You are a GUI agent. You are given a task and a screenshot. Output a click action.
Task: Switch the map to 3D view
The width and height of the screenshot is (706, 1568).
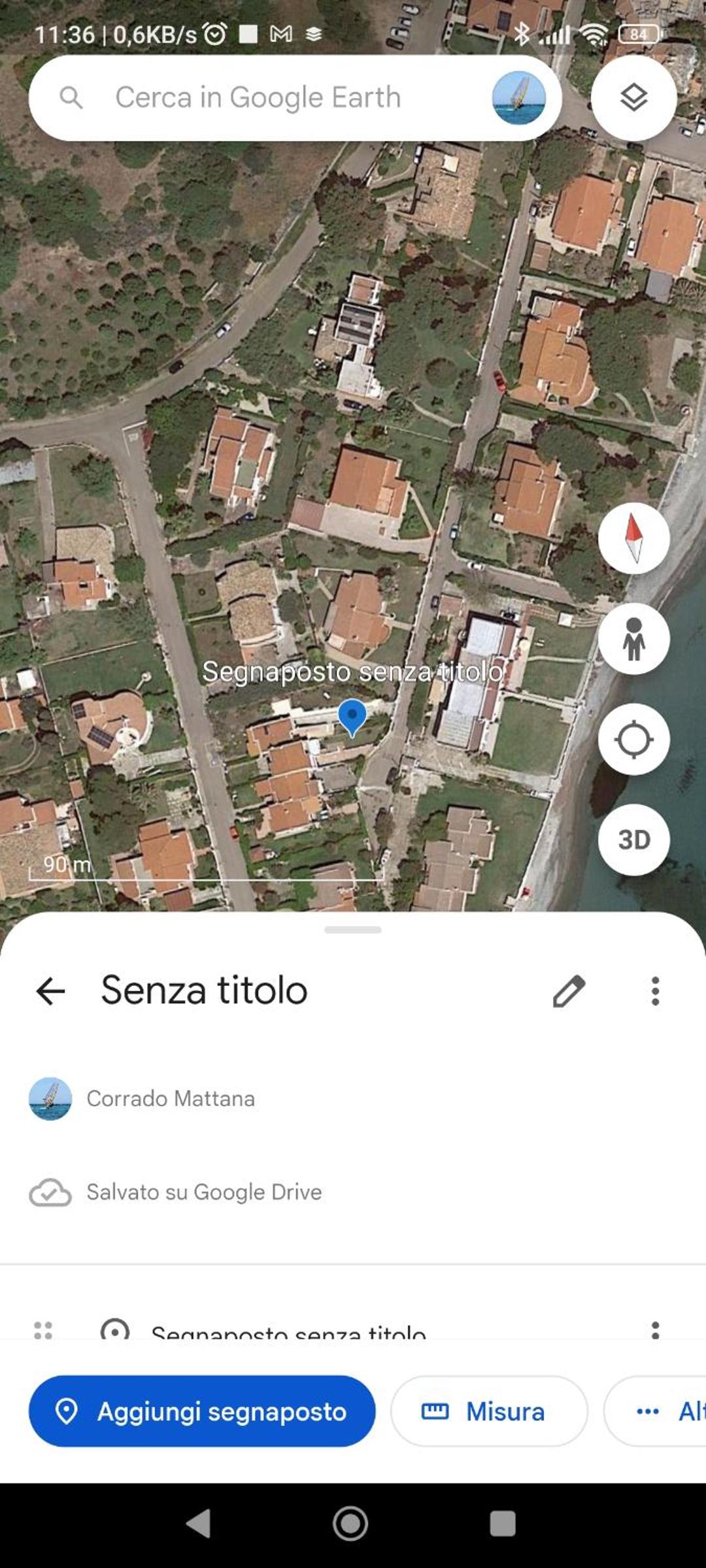pyautogui.click(x=633, y=840)
